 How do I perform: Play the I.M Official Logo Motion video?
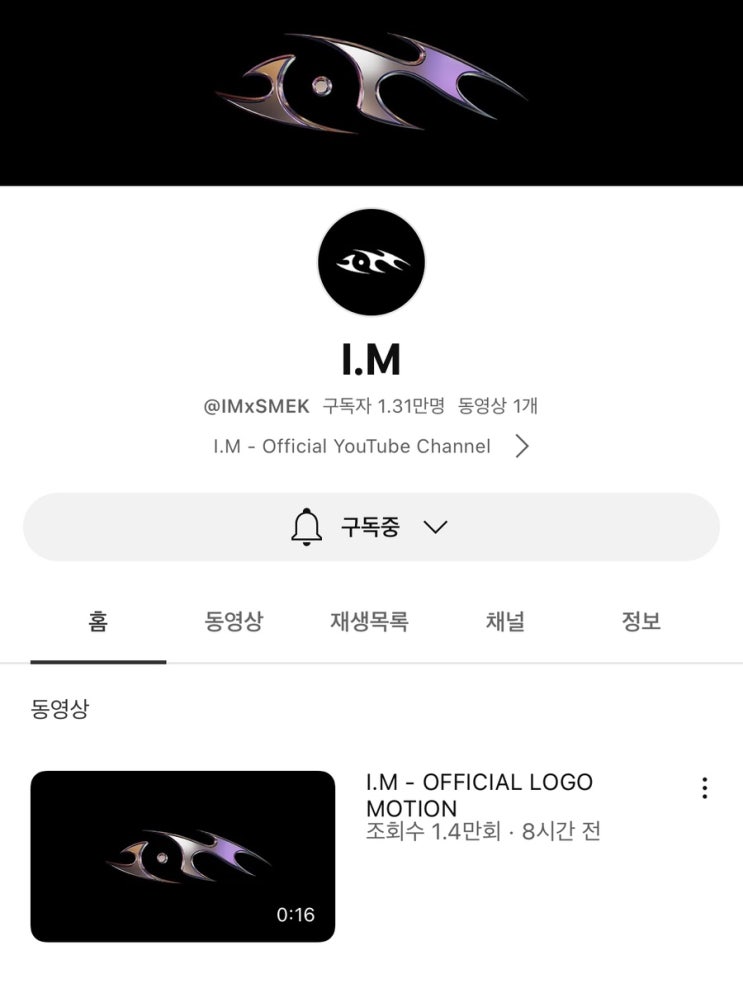(x=183, y=856)
